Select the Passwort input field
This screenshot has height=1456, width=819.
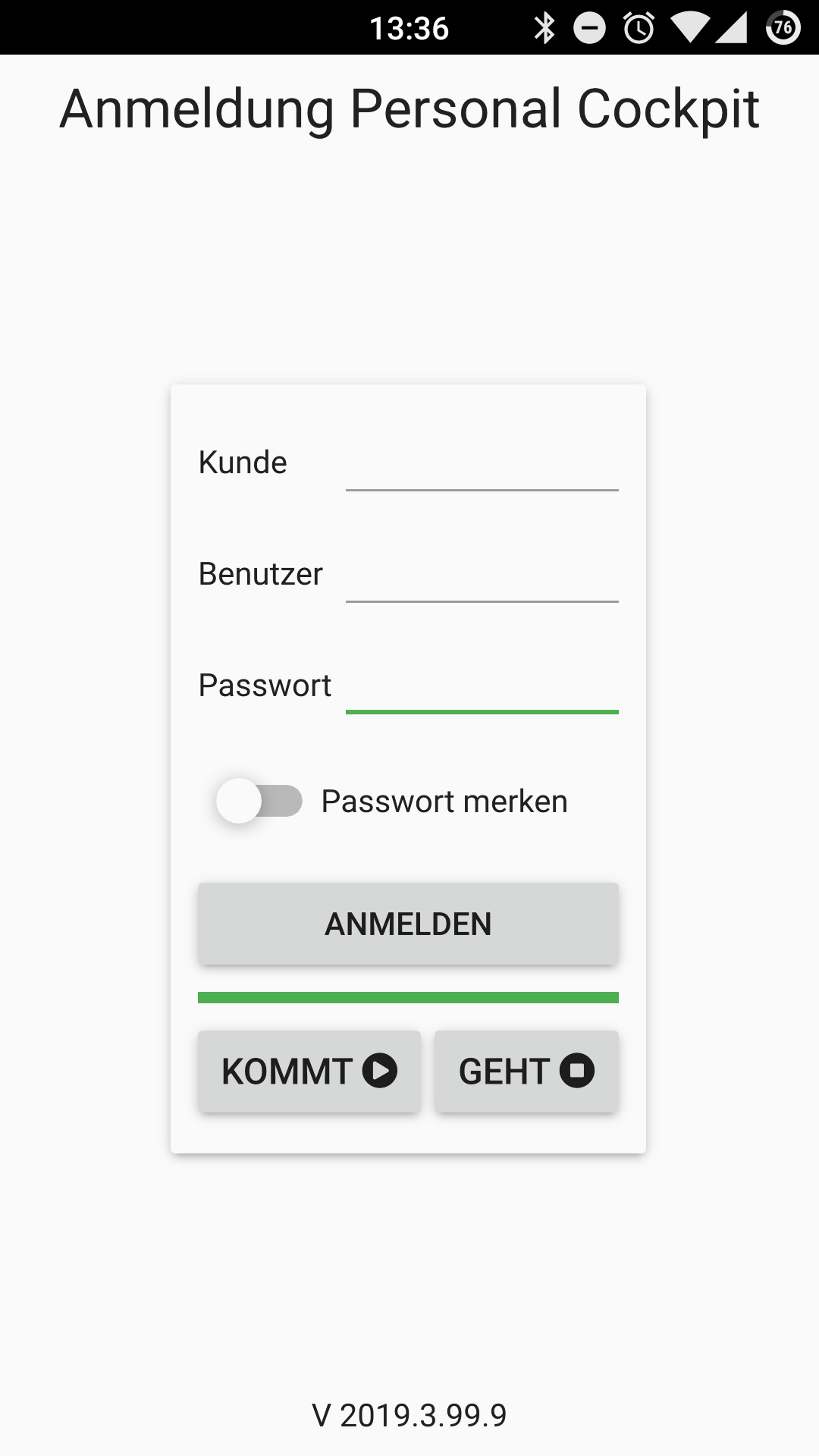pyautogui.click(x=482, y=686)
